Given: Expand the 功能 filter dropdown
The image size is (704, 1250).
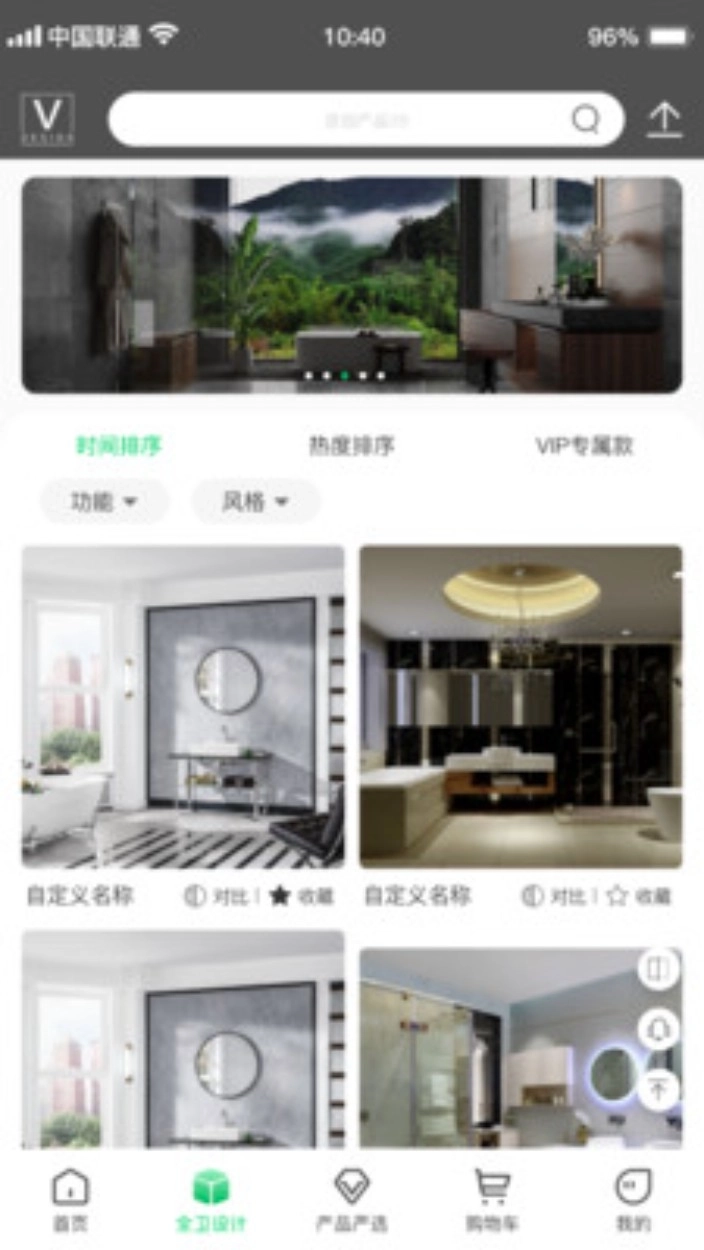Looking at the screenshot, I should pyautogui.click(x=104, y=502).
